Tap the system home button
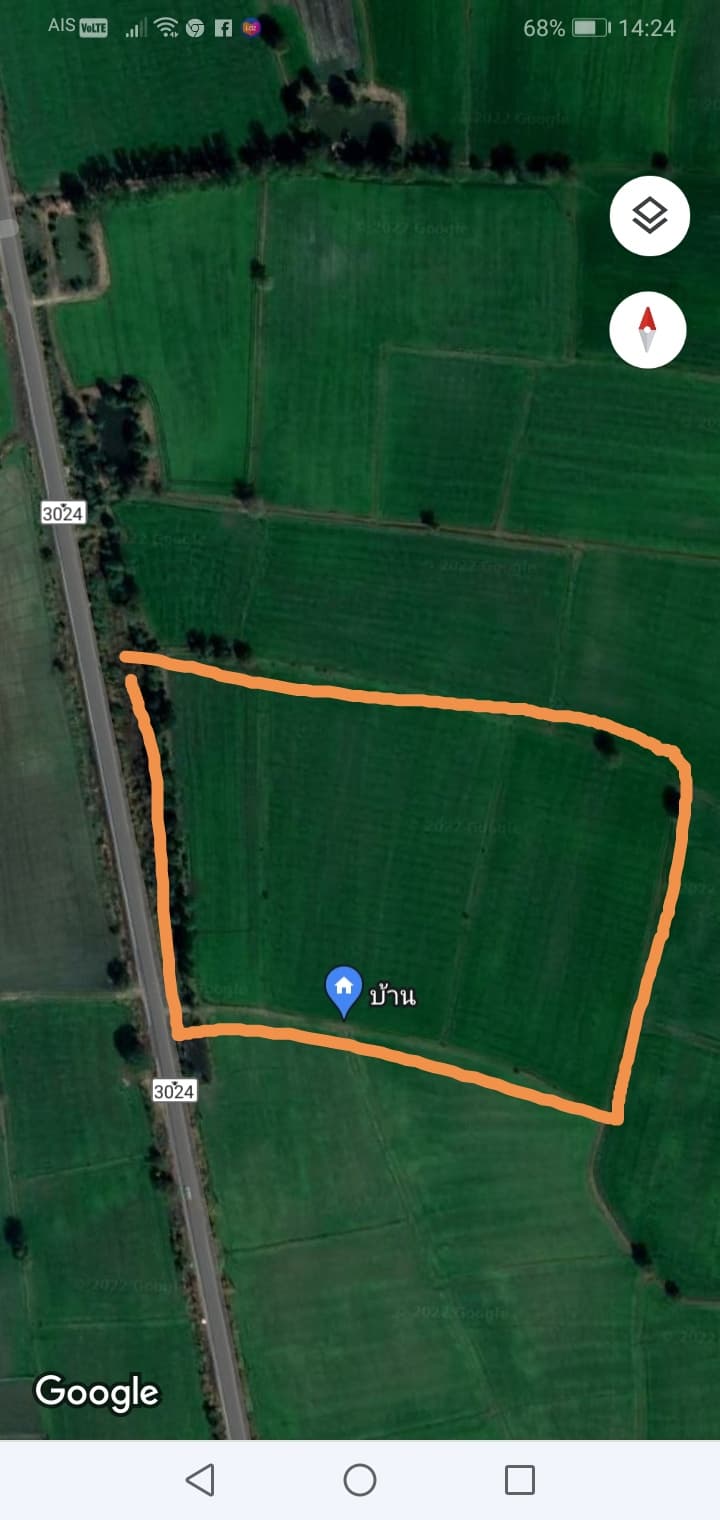This screenshot has width=720, height=1520. 360,1479
